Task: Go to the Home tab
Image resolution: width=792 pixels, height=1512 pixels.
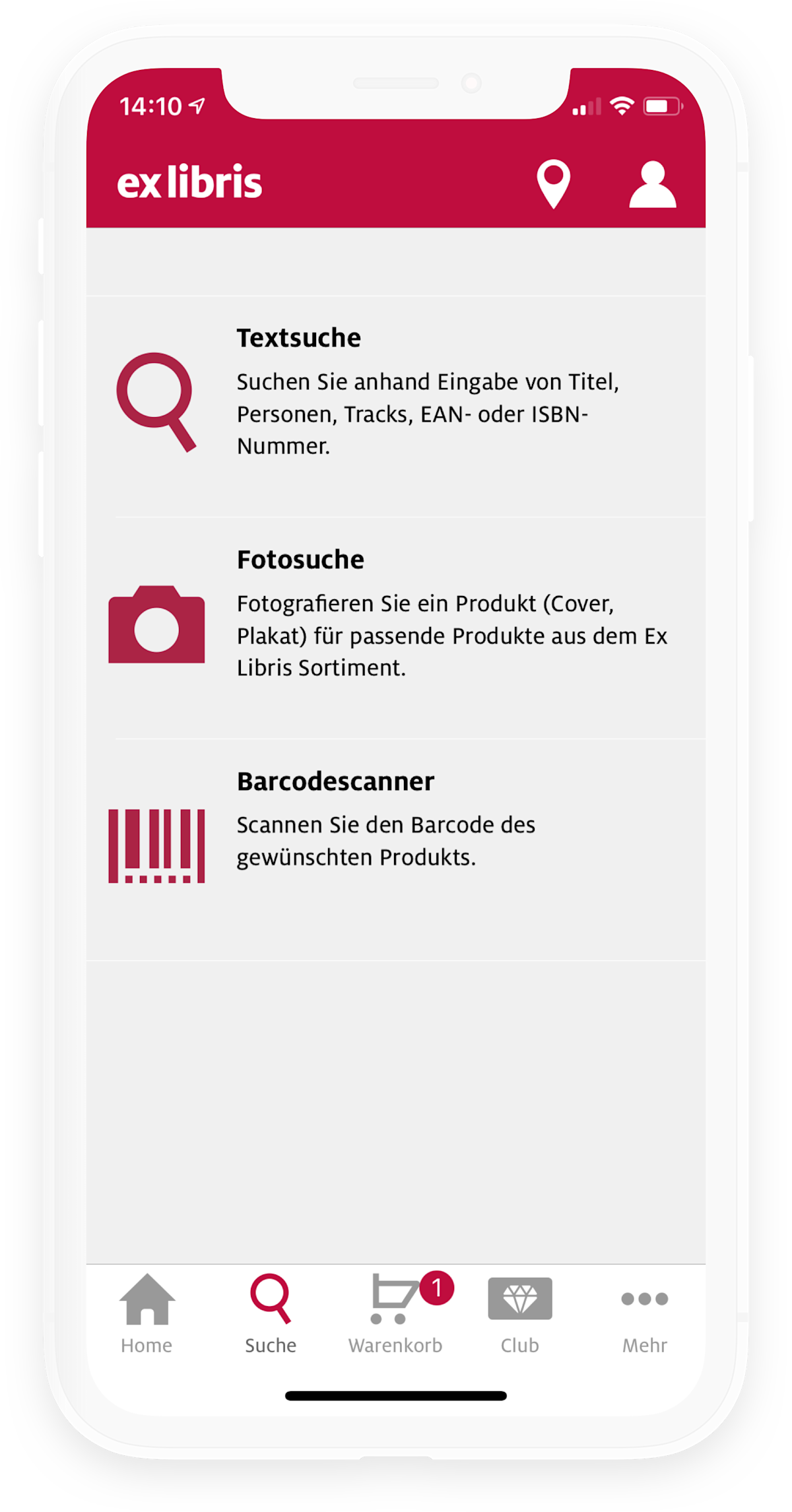Action: pos(147,1315)
